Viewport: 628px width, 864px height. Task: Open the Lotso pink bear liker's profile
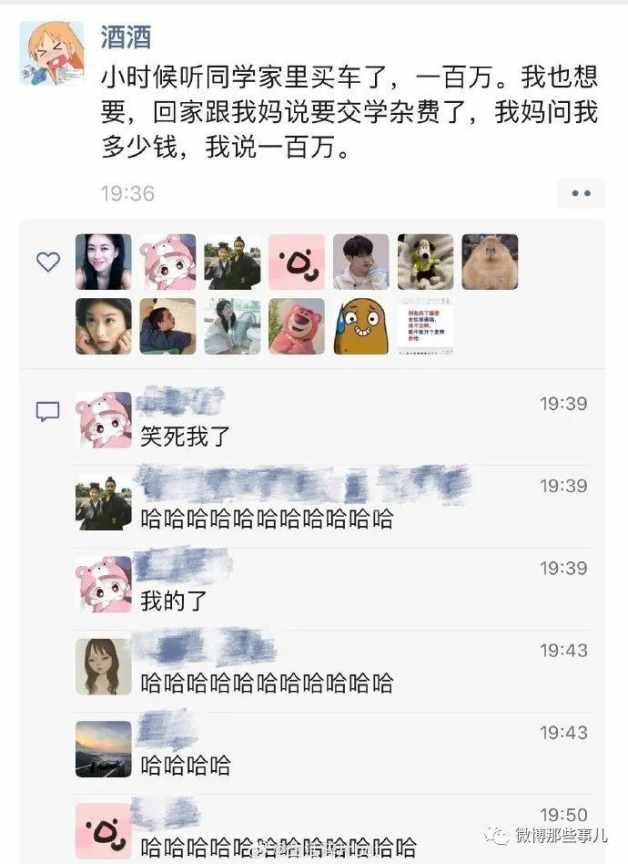[297, 326]
